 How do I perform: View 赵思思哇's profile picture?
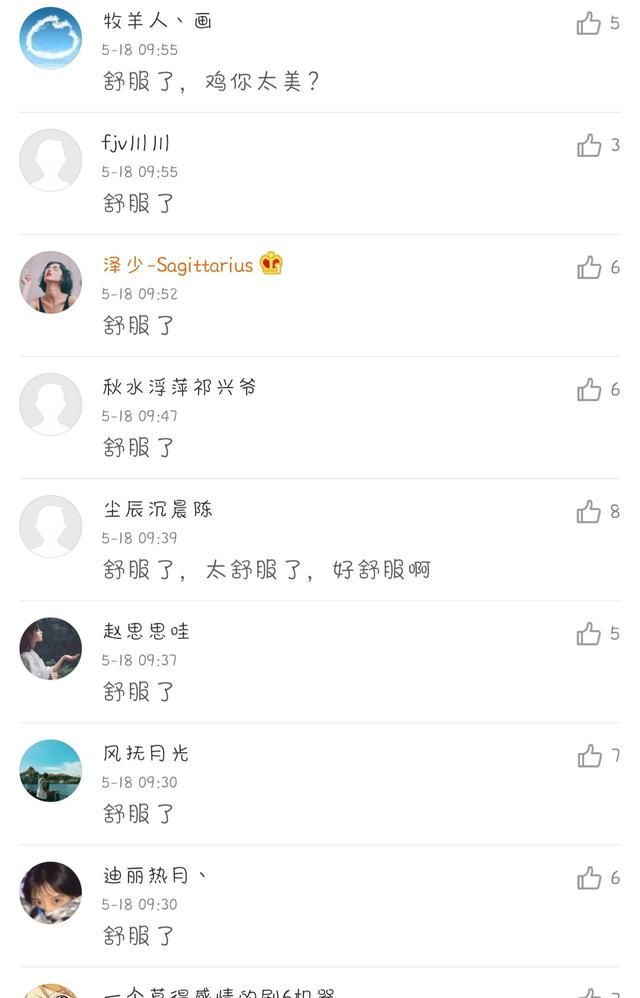51,648
